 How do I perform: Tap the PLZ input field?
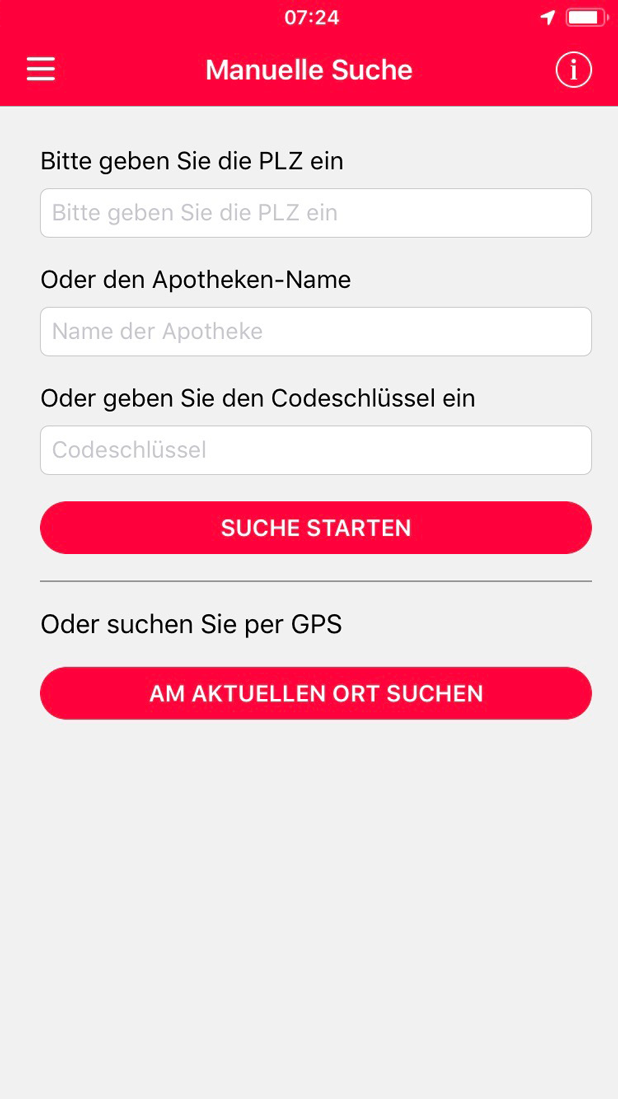pyautogui.click(x=316, y=213)
